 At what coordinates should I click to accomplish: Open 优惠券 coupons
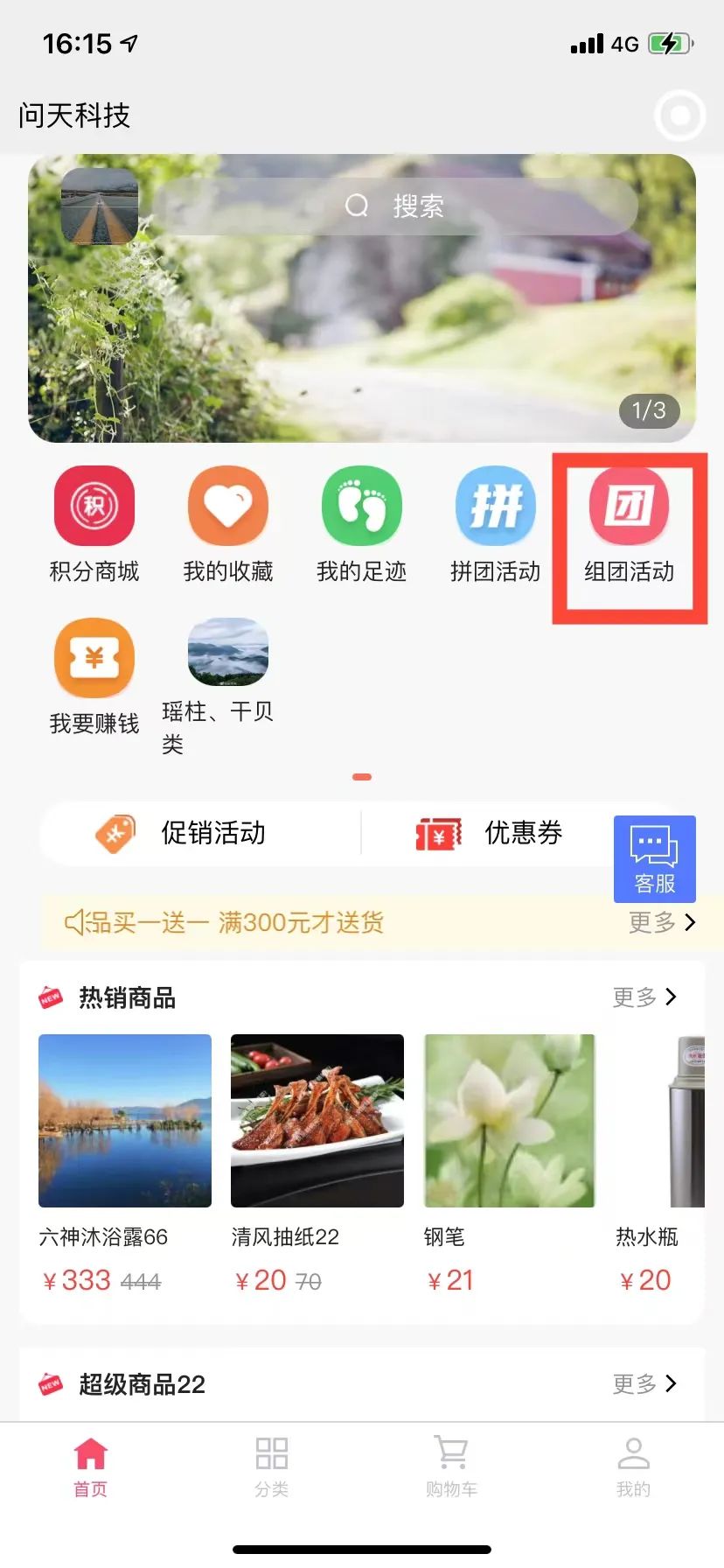point(490,833)
